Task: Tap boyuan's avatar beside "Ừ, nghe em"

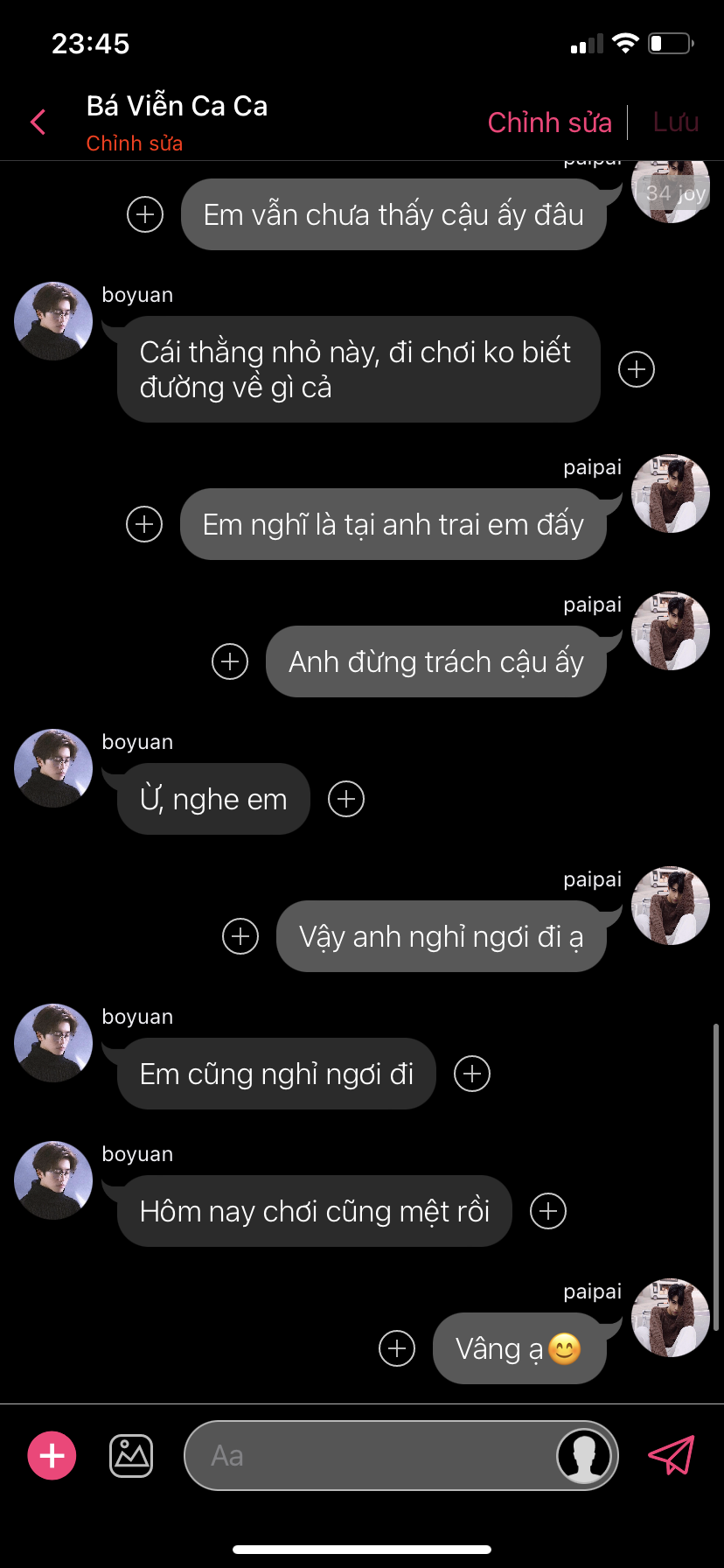Action: (53, 768)
